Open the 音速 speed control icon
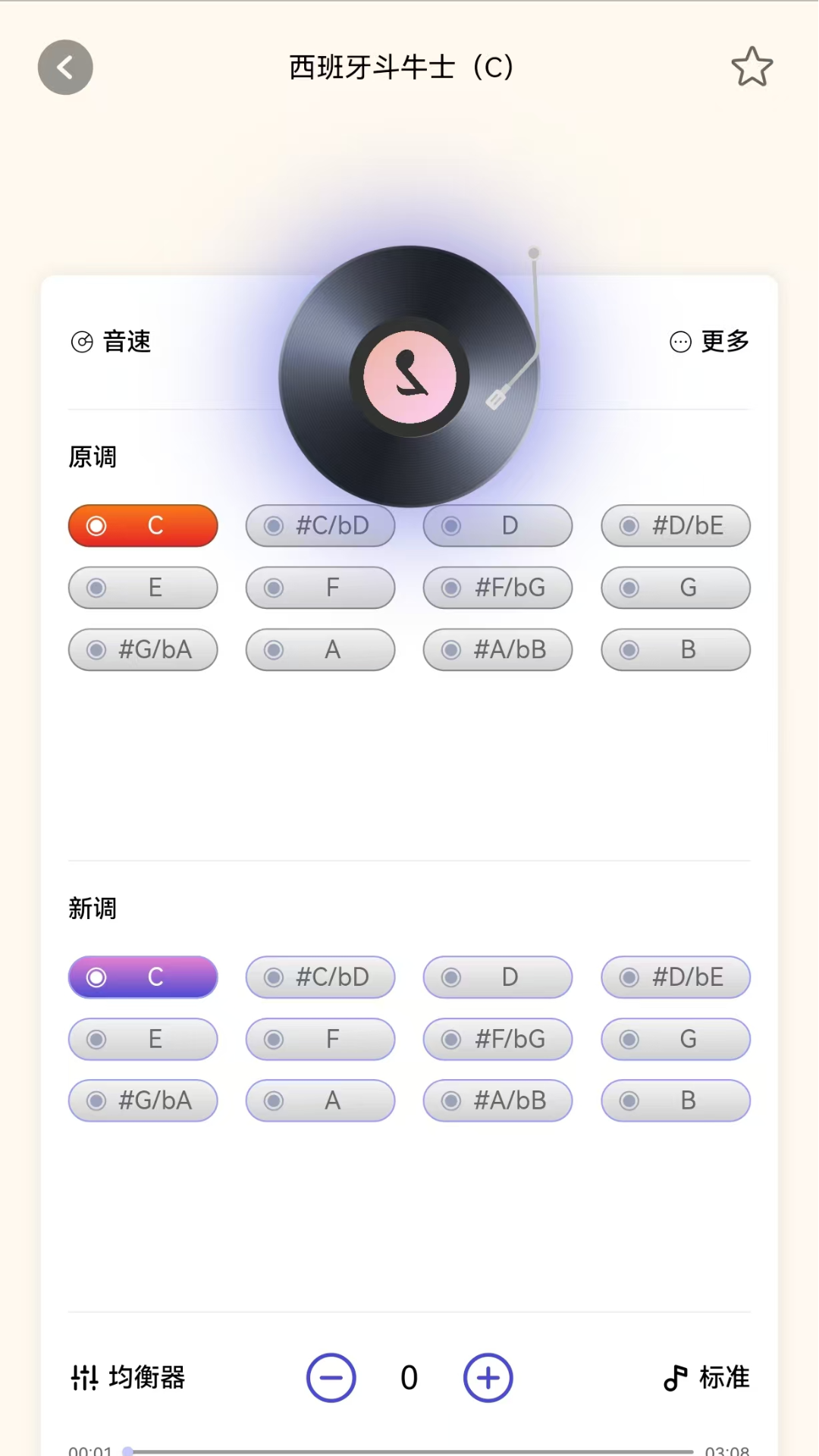The image size is (819, 1456). (x=83, y=342)
